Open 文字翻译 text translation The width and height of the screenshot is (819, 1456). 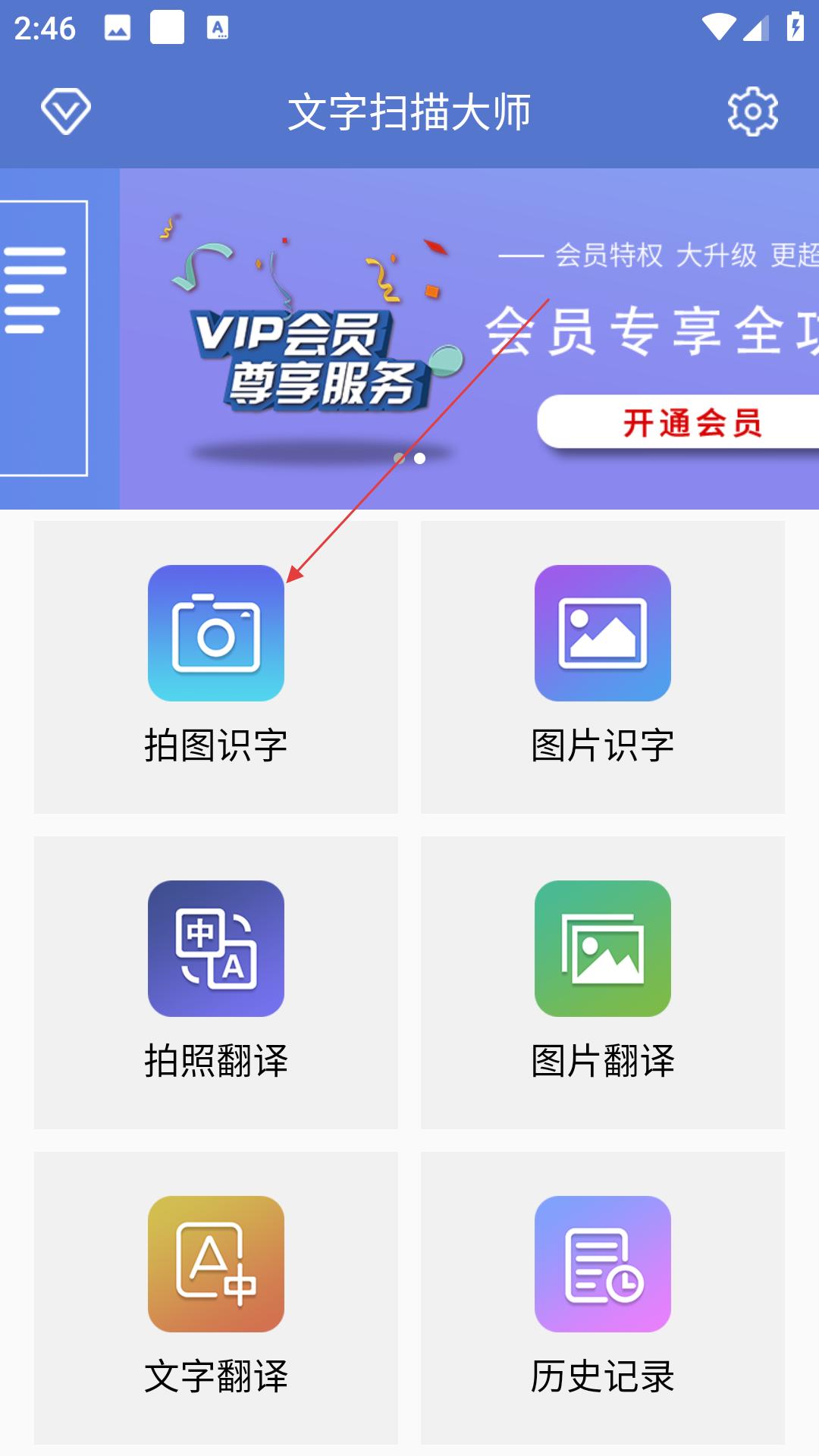click(x=216, y=1297)
